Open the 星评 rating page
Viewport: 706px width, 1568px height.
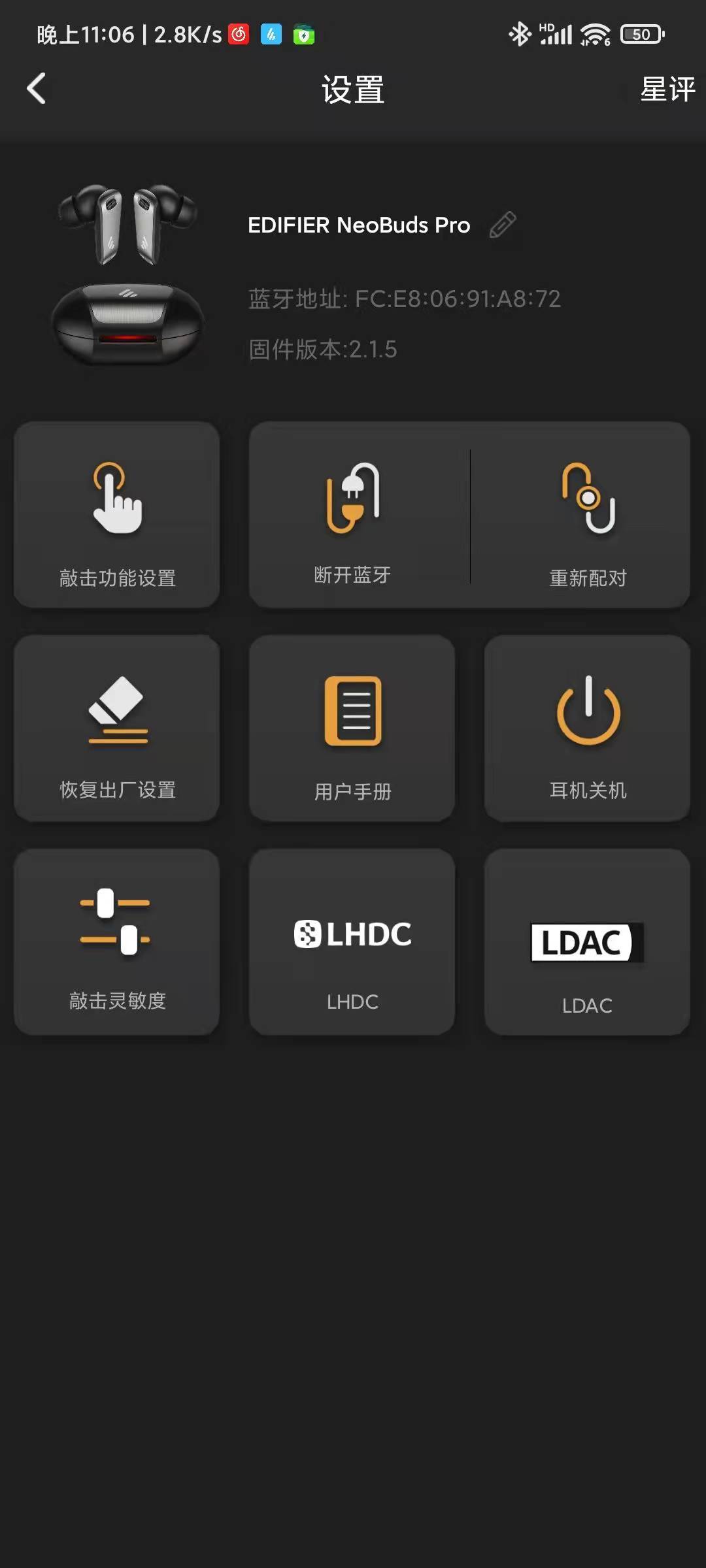pos(667,90)
